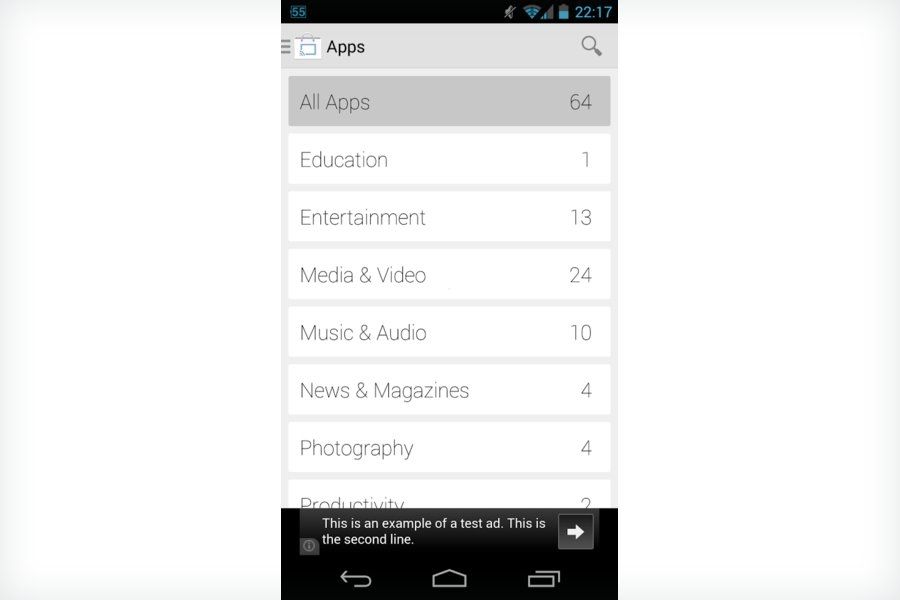Open the Photography category

click(449, 448)
